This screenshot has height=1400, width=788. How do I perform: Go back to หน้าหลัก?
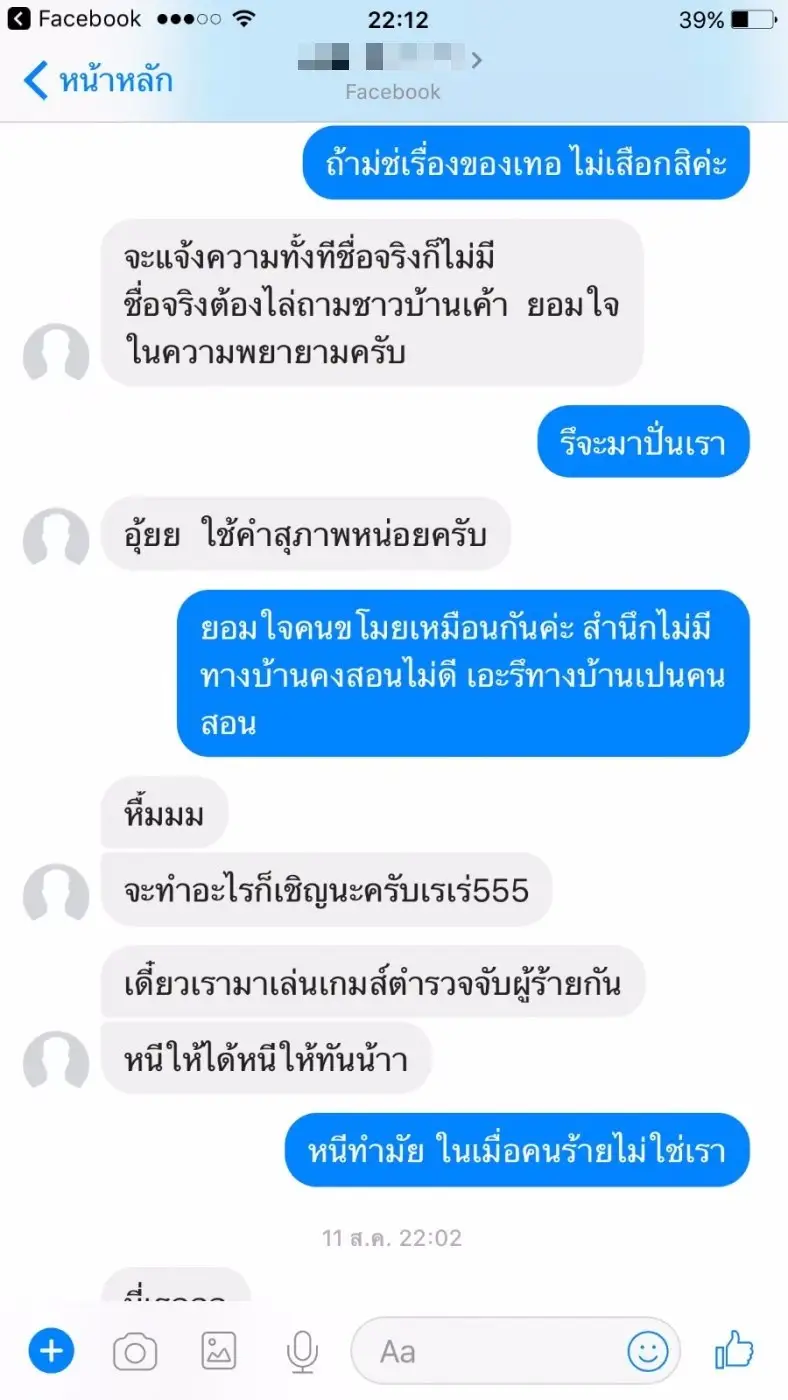[98, 80]
